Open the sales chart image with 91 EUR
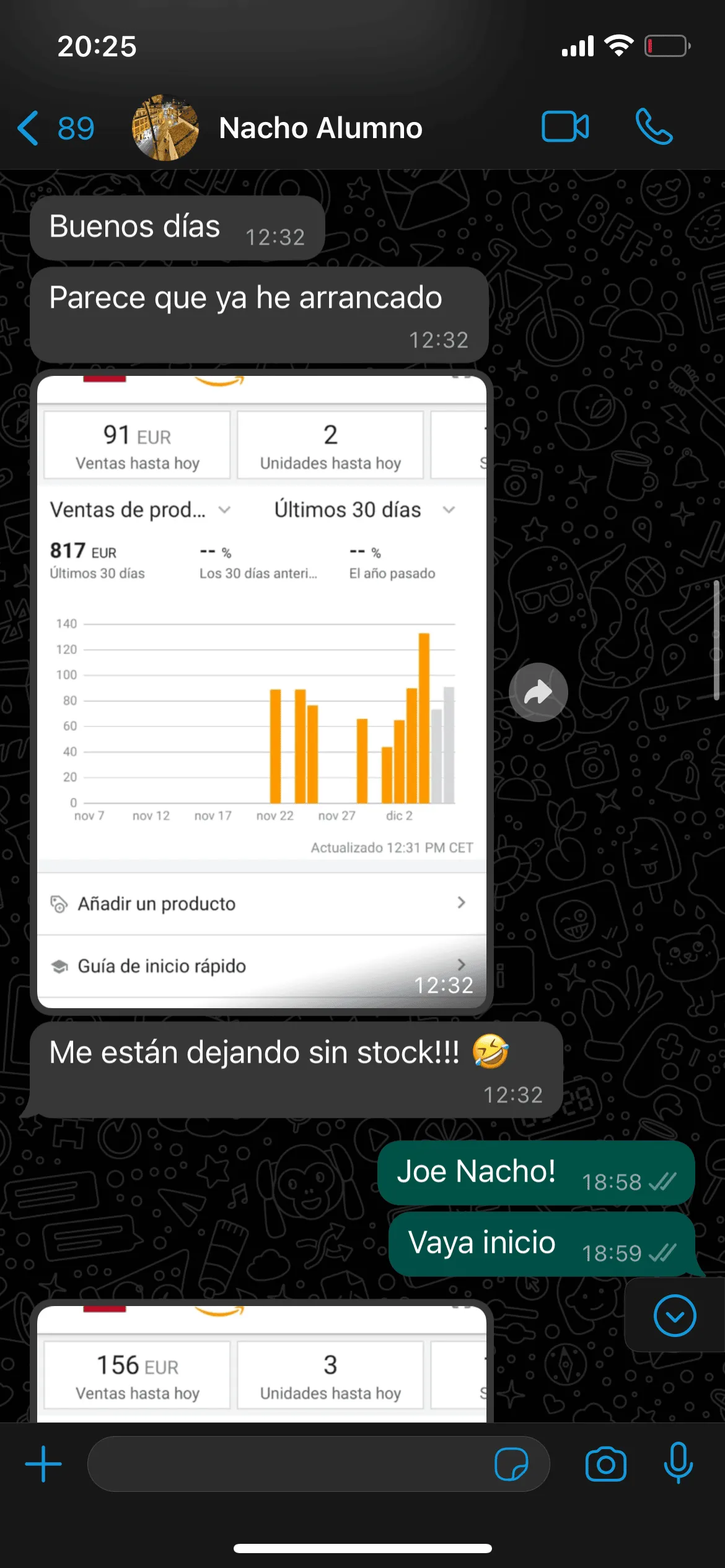The height and width of the screenshot is (1568, 725). [261, 690]
